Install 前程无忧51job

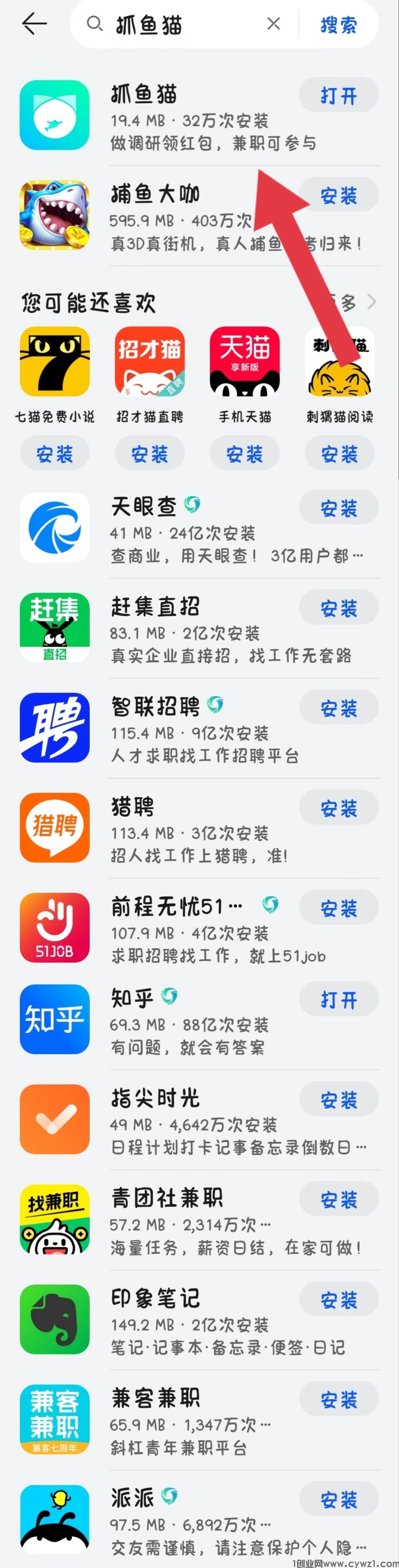click(338, 908)
